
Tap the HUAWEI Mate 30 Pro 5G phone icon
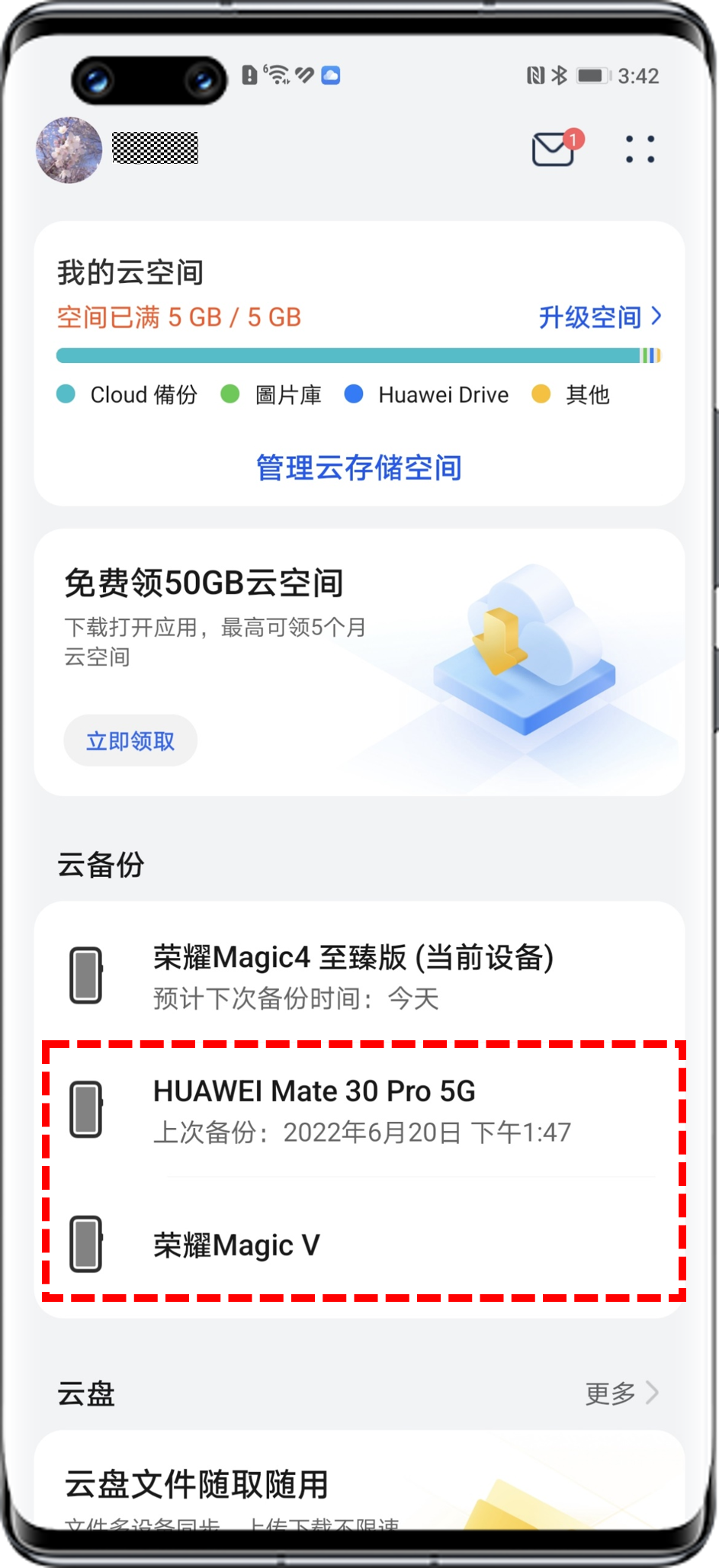pyautogui.click(x=86, y=1110)
